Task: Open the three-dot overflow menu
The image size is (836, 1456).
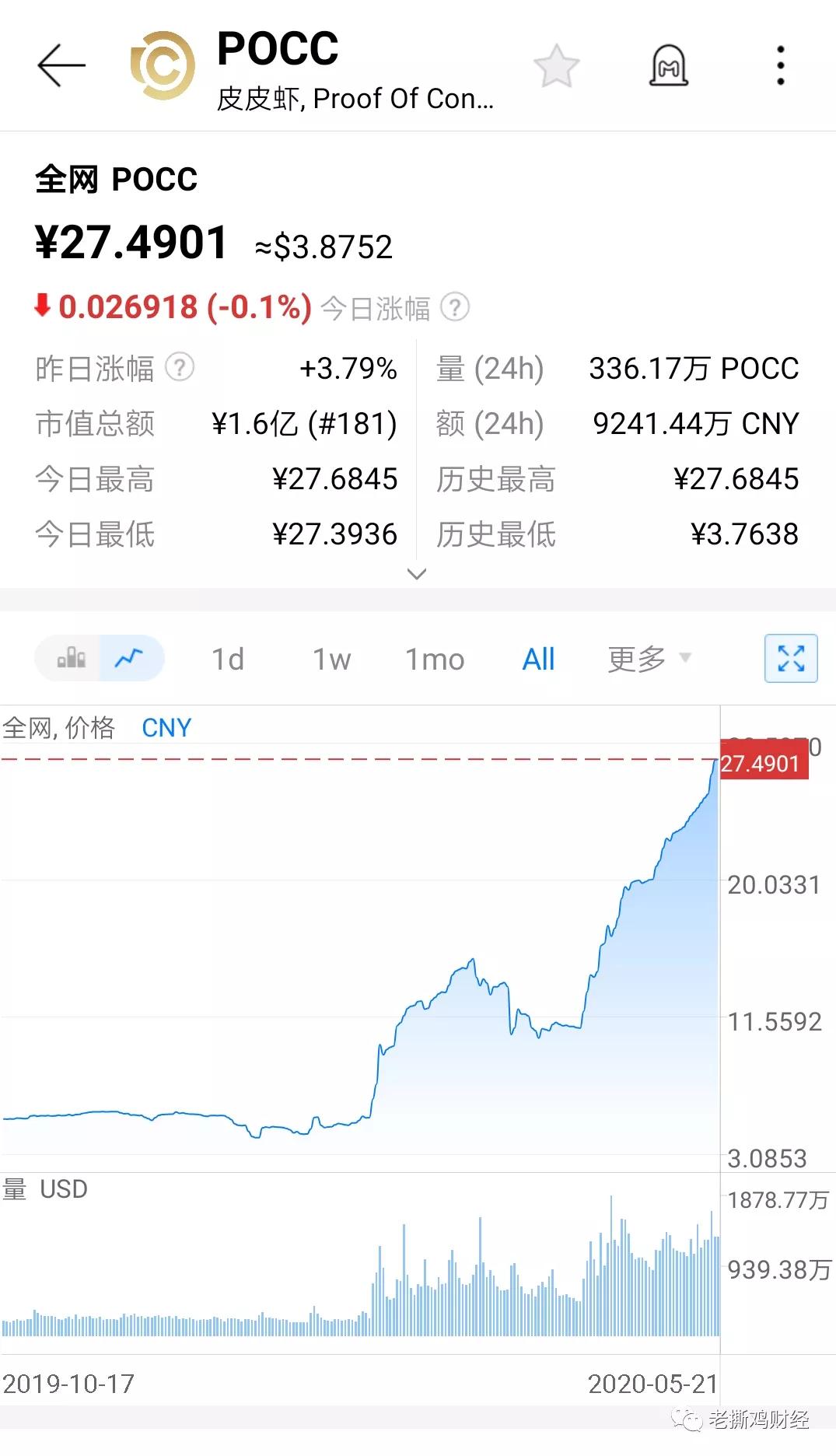Action: pyautogui.click(x=781, y=65)
